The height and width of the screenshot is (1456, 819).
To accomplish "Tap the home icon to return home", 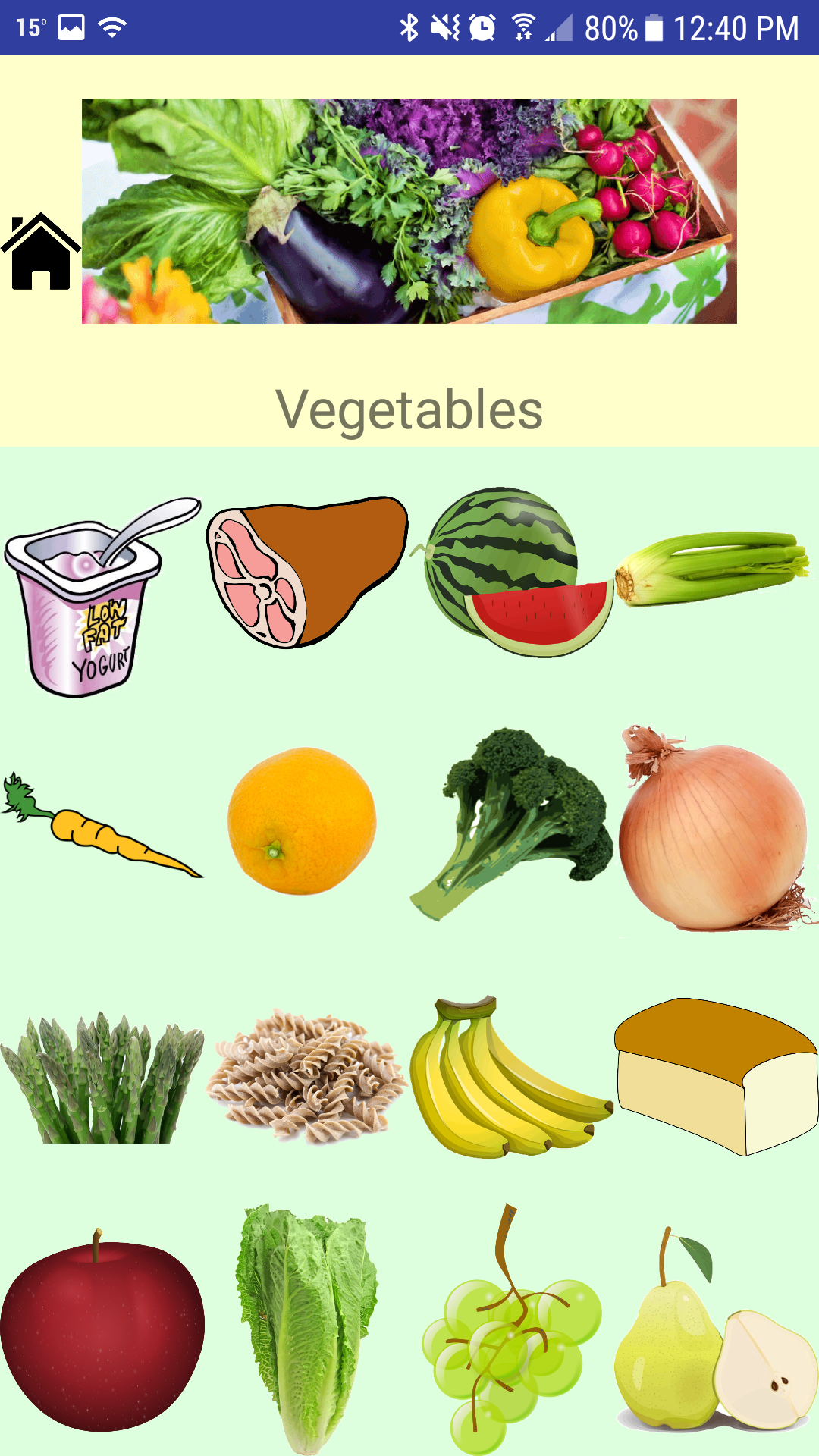I will click(39, 250).
